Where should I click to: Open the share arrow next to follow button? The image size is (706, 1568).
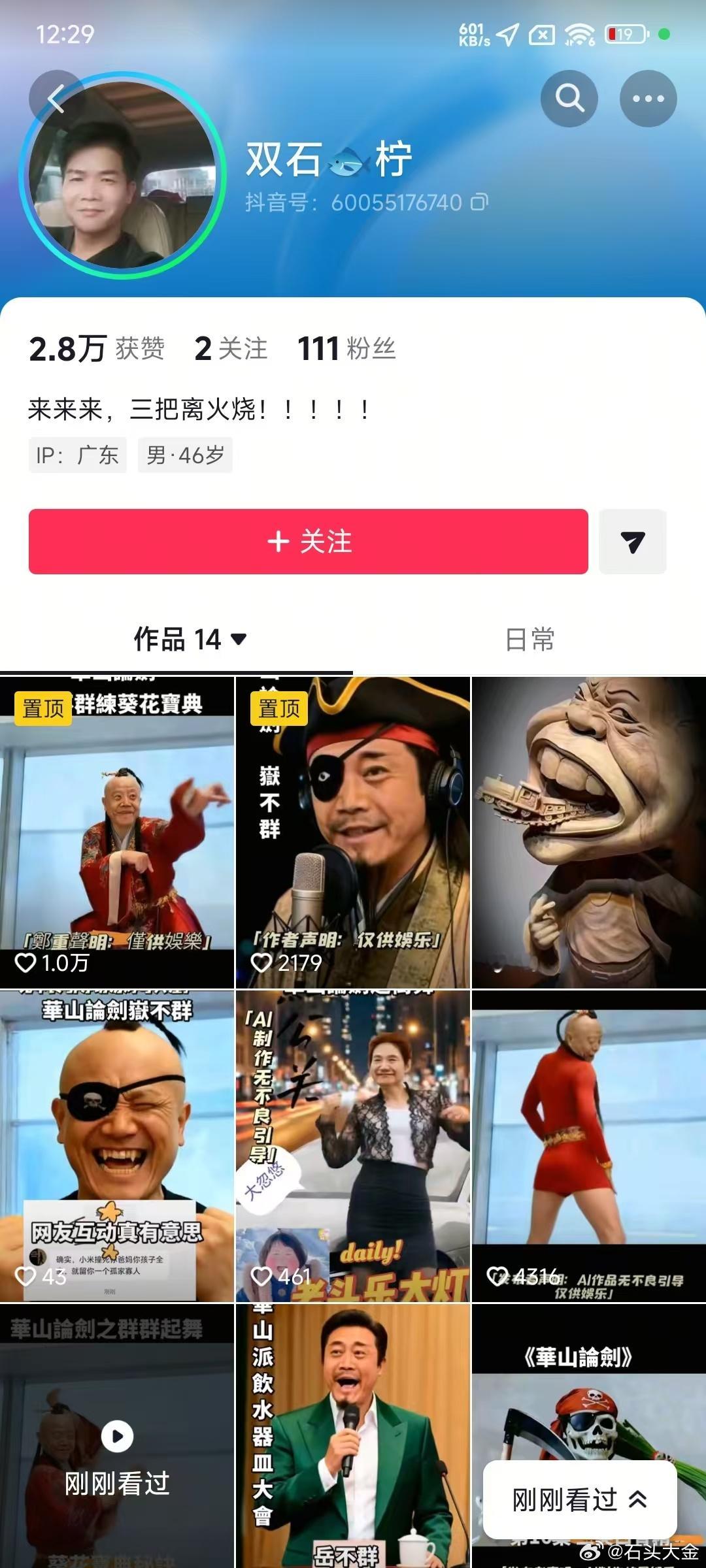click(631, 542)
